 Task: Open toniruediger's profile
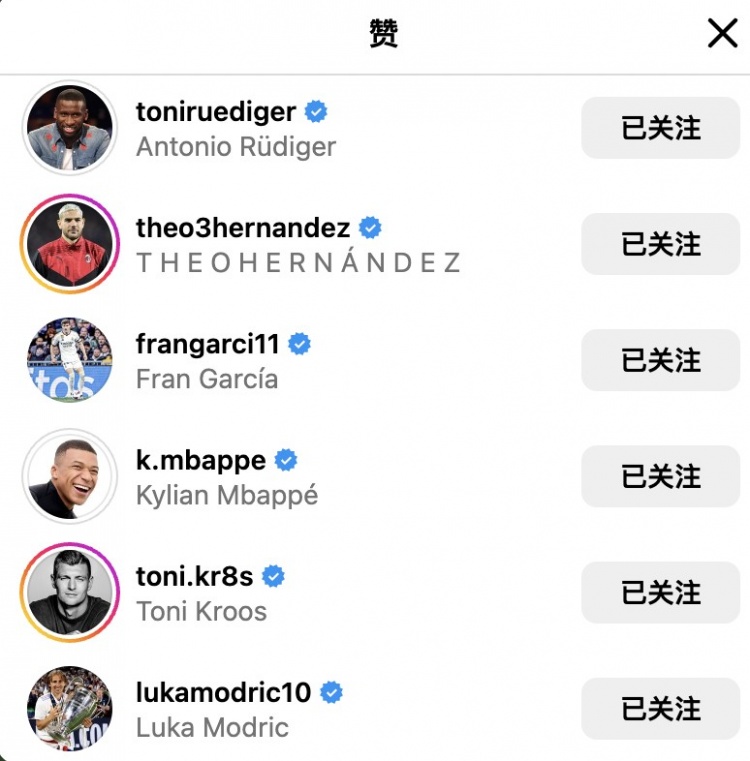(x=216, y=112)
